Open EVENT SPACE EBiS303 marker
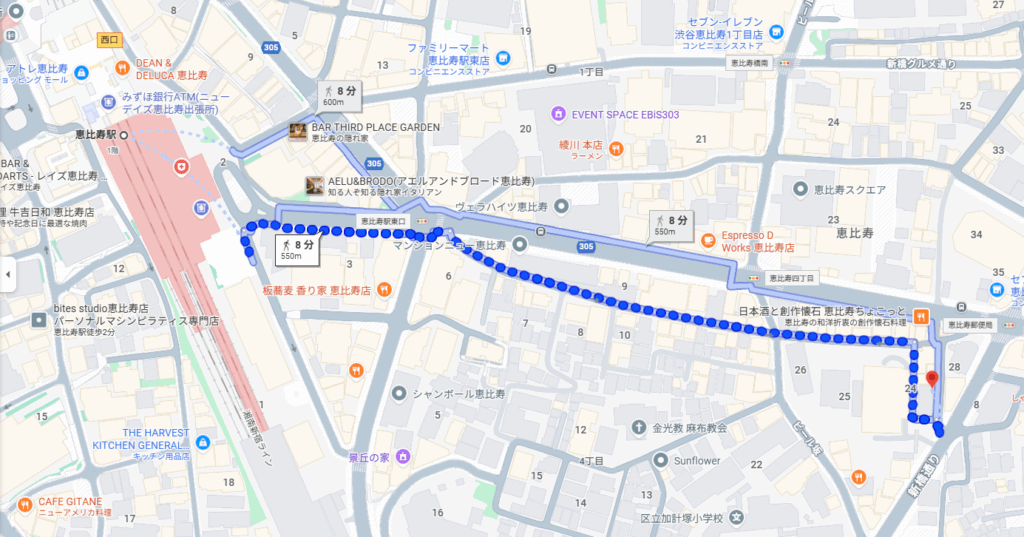The image size is (1024, 537). point(558,115)
